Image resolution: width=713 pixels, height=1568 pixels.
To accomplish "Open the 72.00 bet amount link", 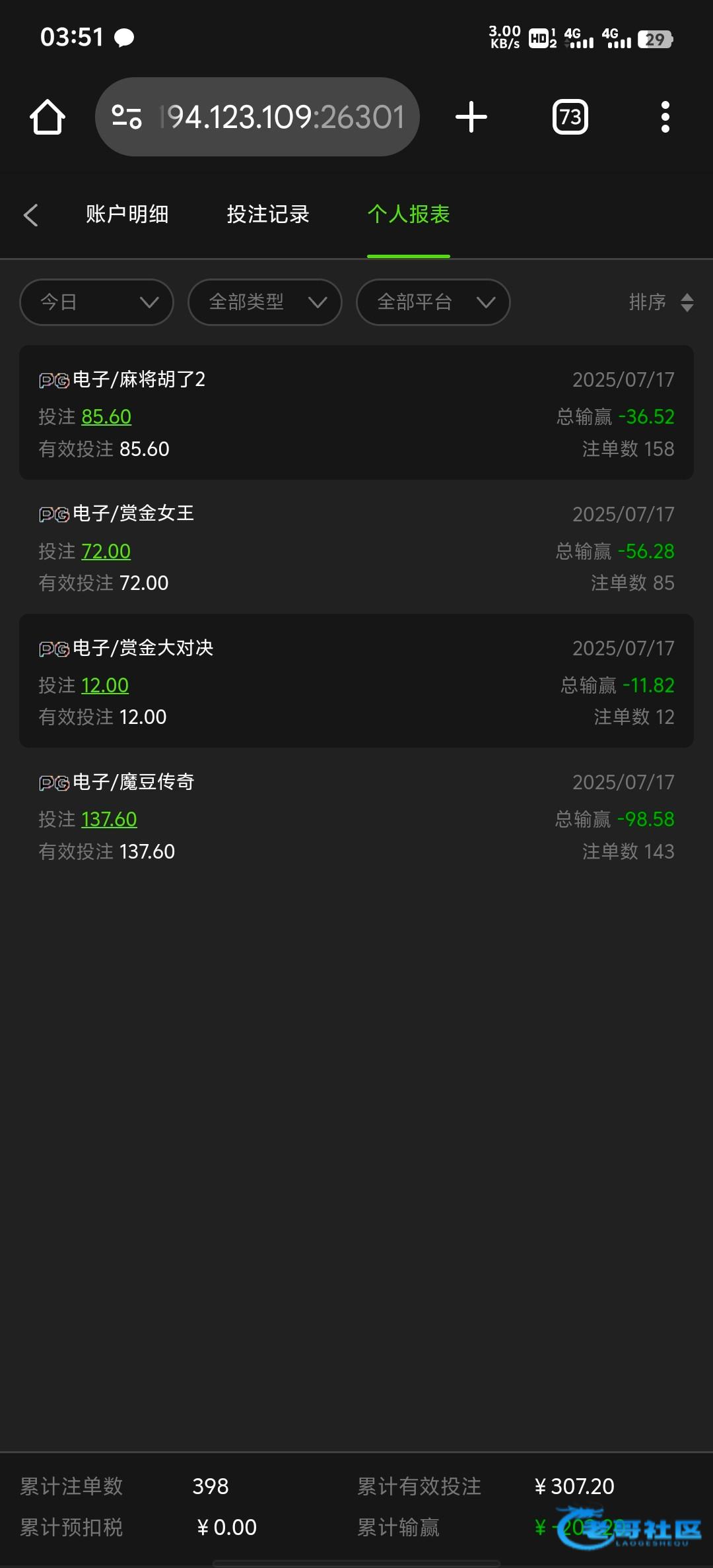I will pyautogui.click(x=106, y=551).
